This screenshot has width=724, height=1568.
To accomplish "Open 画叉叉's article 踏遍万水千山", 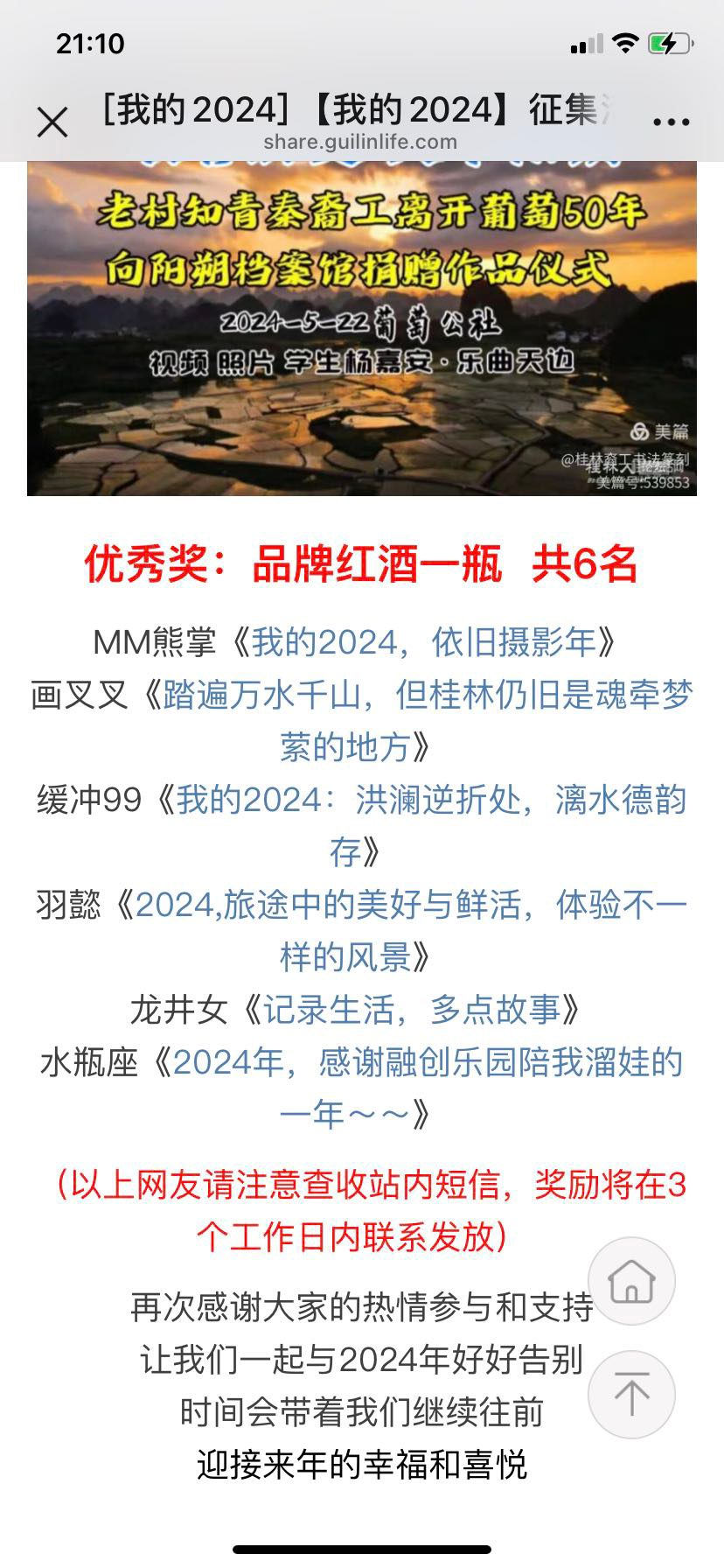I will click(x=427, y=696).
